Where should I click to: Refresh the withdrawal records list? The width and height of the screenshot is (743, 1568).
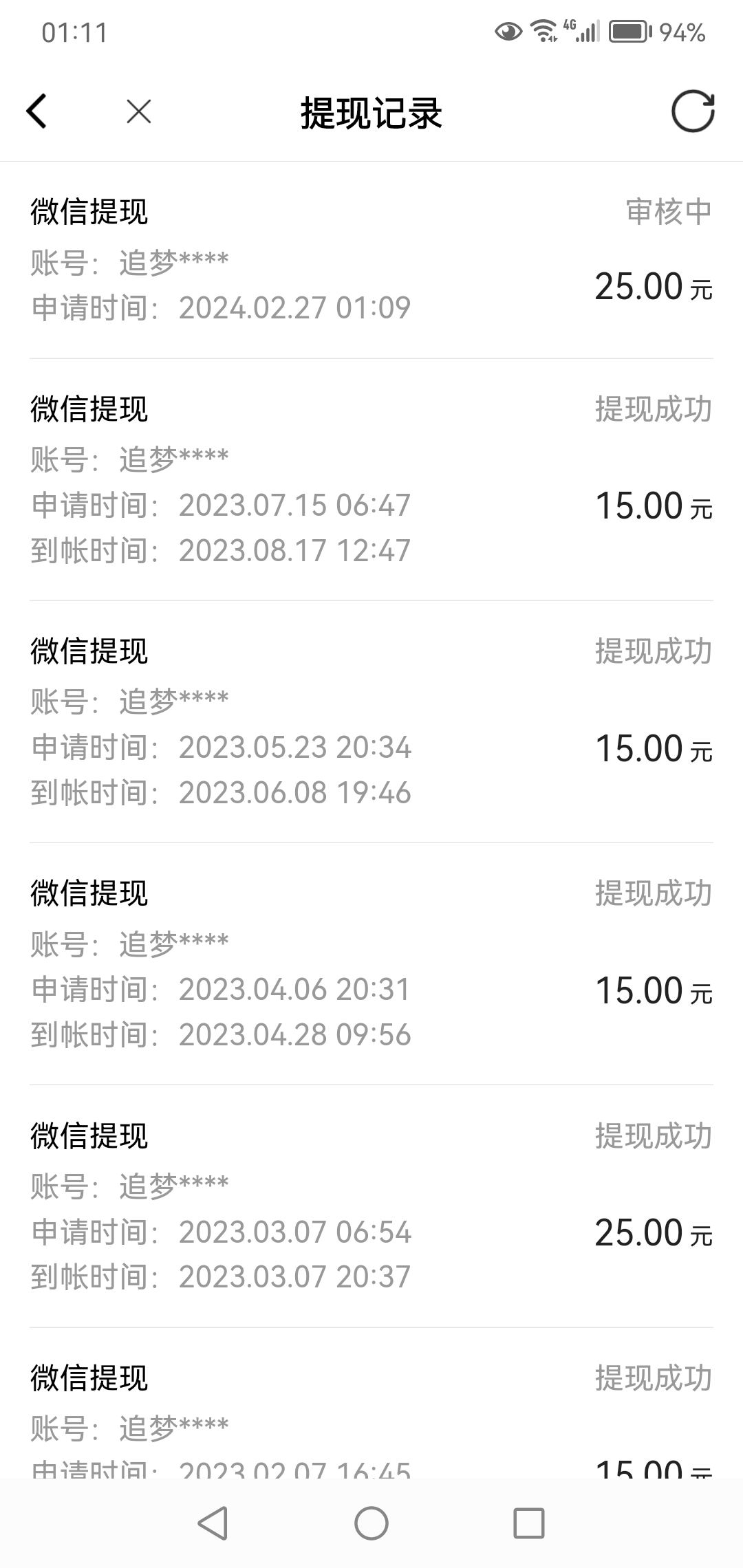pos(692,111)
